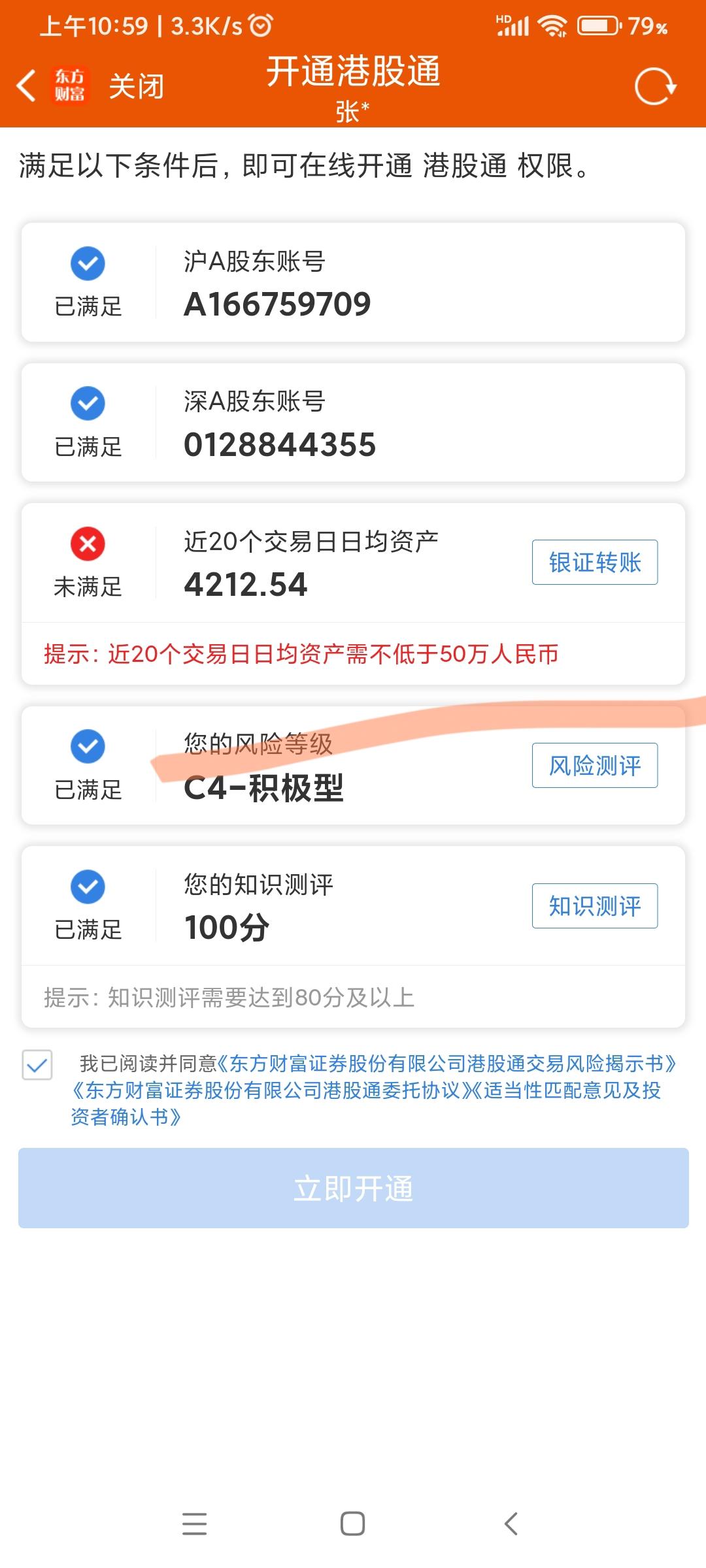
Task: Expand the 沪A股东账号 card
Action: (353, 281)
